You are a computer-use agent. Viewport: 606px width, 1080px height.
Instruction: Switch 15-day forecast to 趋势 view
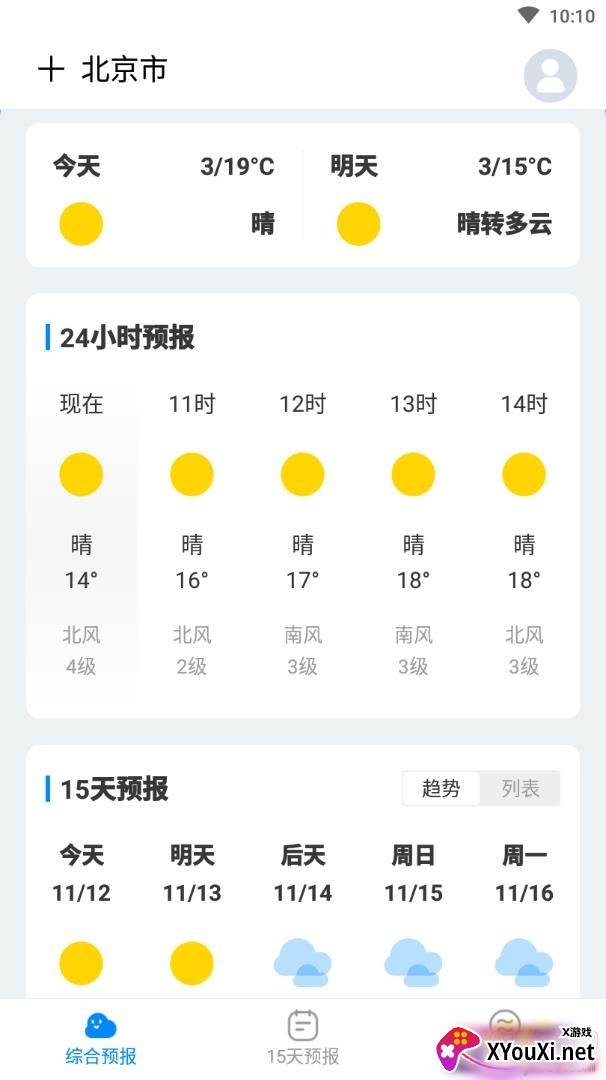(441, 788)
